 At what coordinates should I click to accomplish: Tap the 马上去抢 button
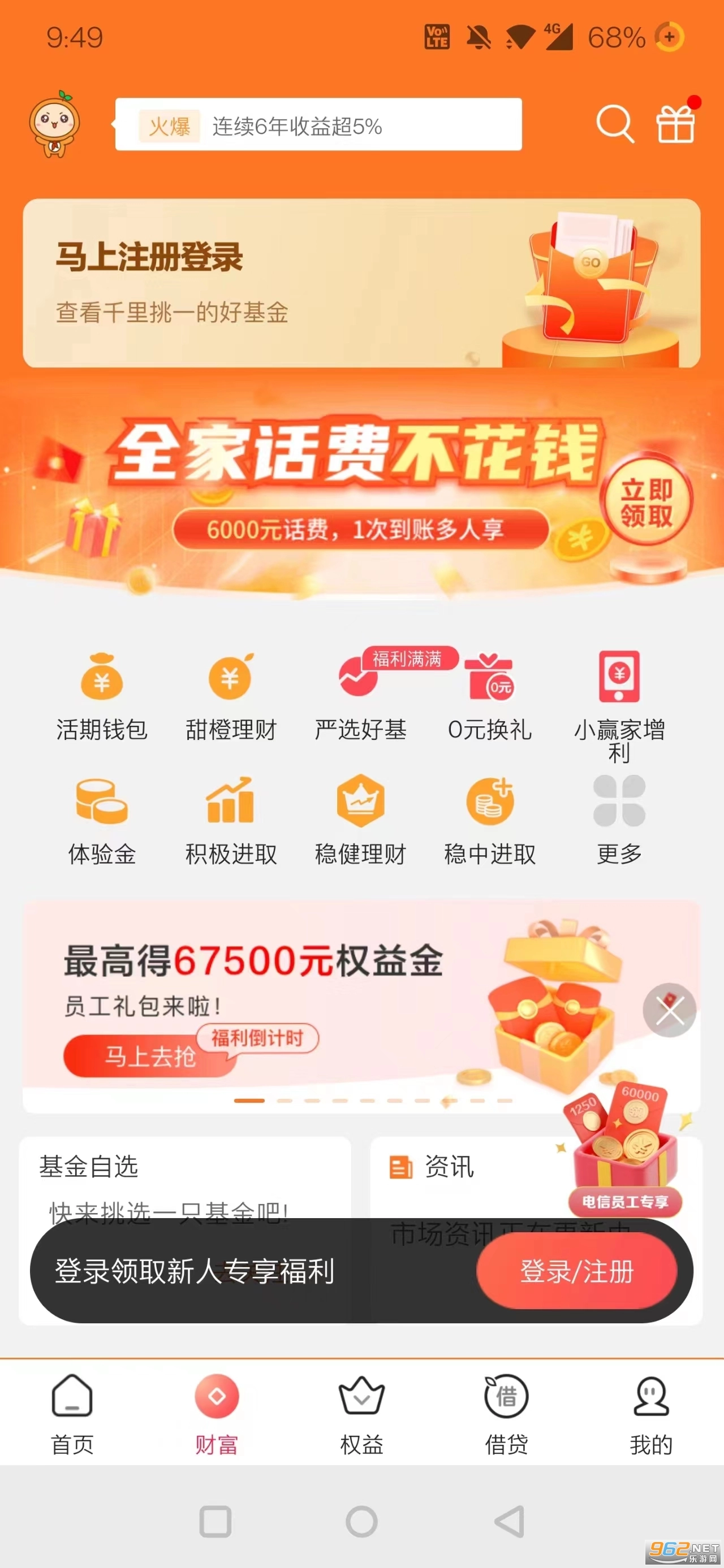coord(149,1056)
